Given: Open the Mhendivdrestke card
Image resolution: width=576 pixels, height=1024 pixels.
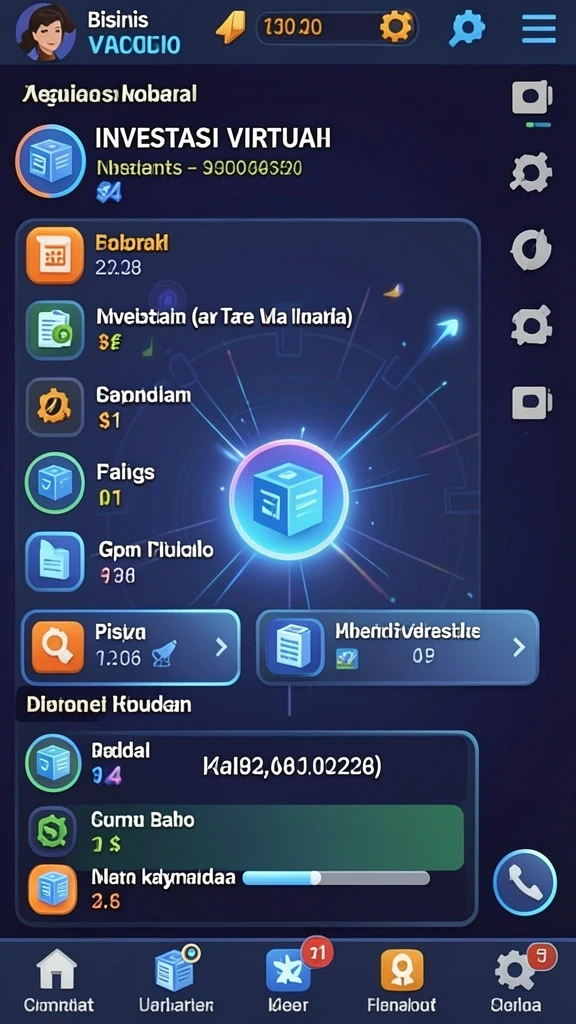Looking at the screenshot, I should click(x=398, y=647).
